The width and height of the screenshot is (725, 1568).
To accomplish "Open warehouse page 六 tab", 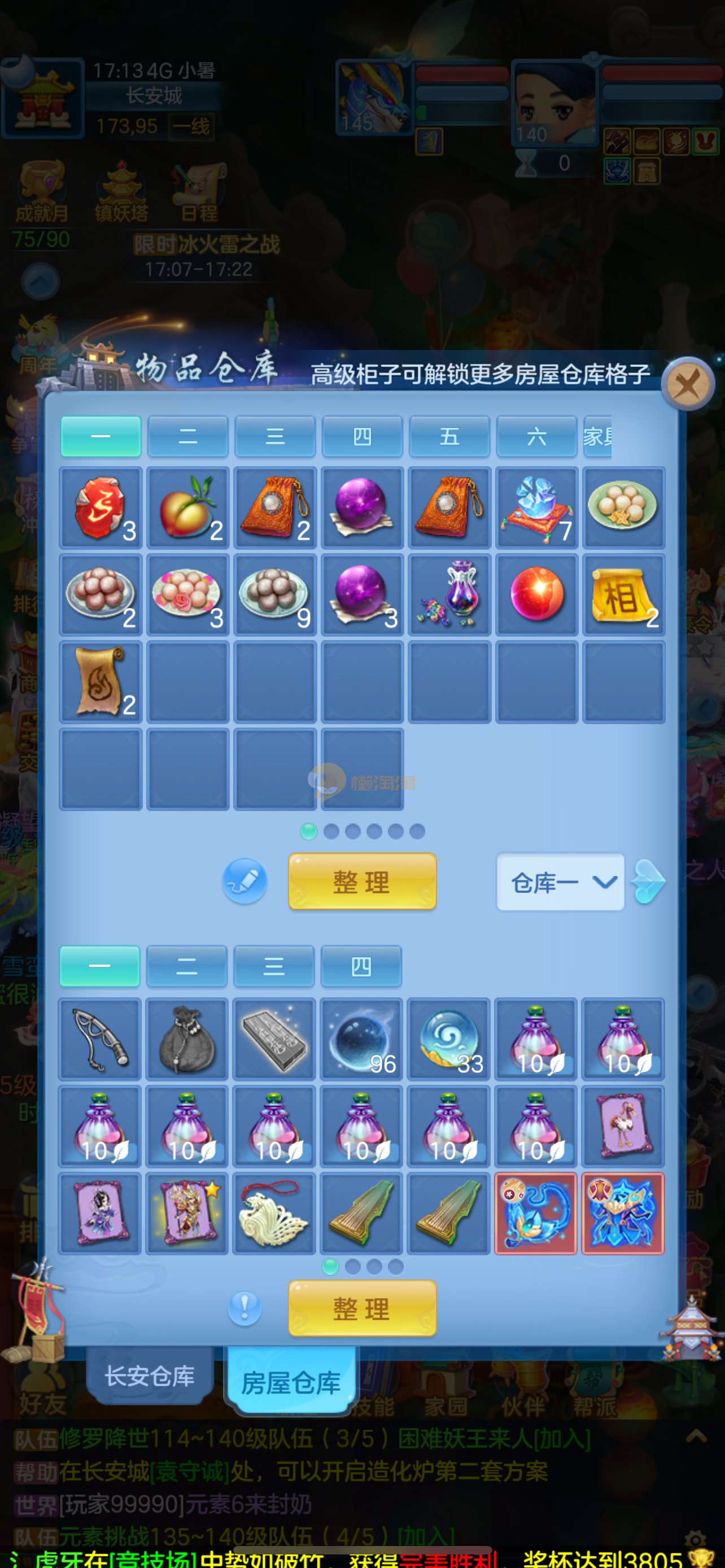I will click(x=536, y=436).
